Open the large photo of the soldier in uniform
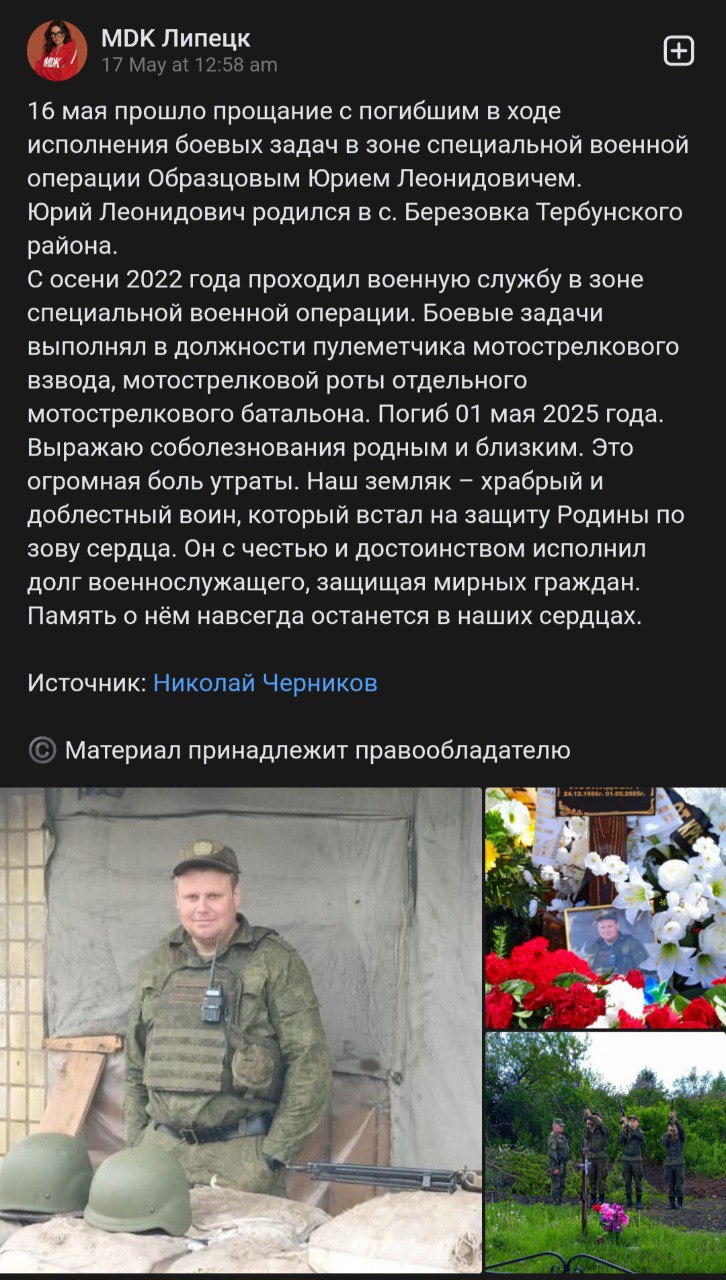 tap(241, 1030)
